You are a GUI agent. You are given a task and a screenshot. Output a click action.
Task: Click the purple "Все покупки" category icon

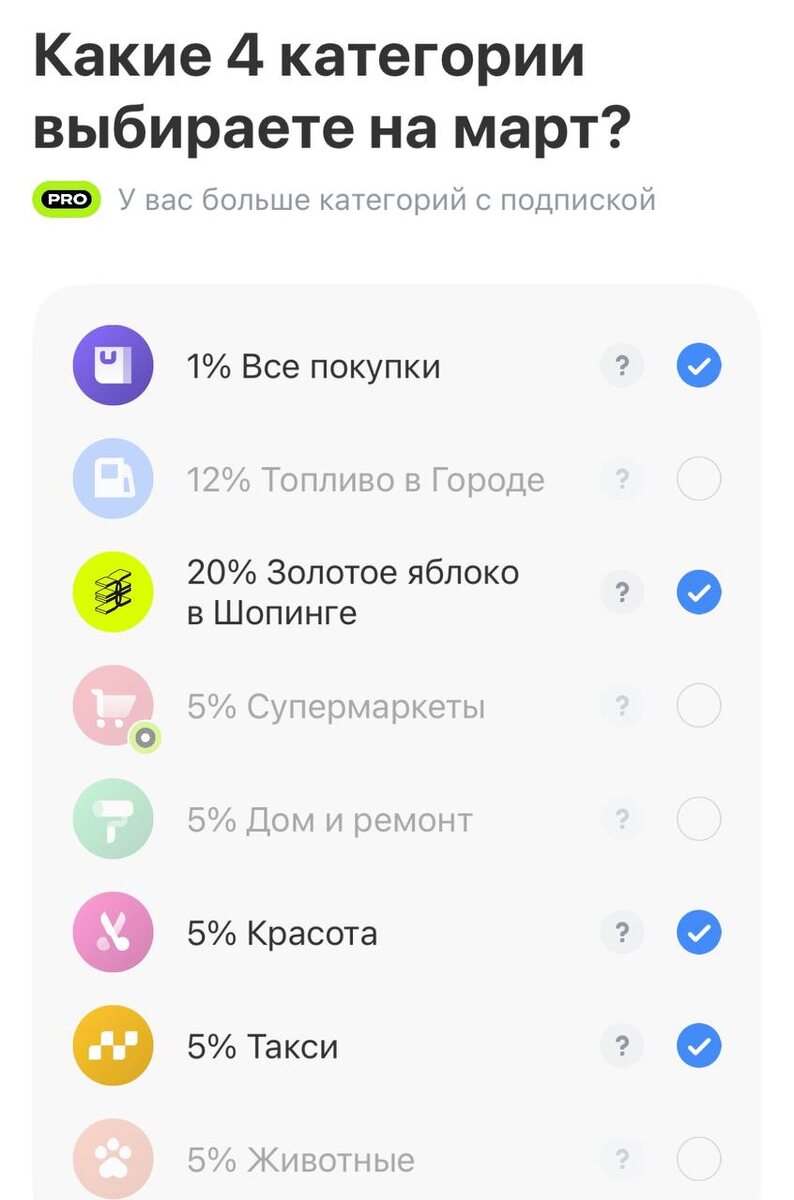point(112,365)
